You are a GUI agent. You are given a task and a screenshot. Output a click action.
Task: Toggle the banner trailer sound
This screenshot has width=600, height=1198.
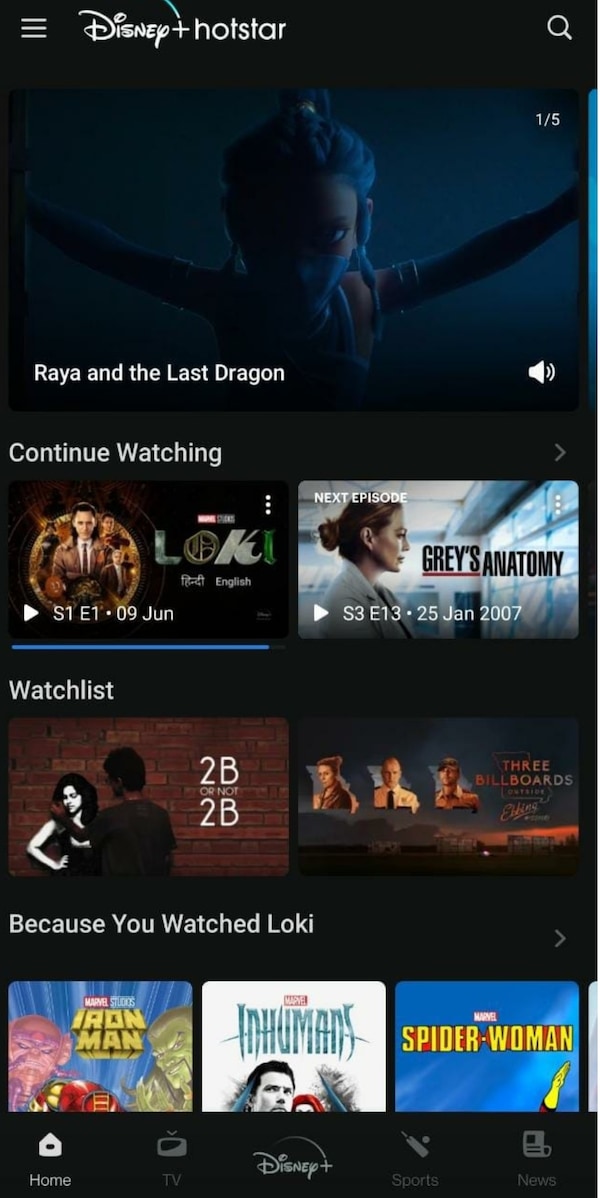click(541, 373)
